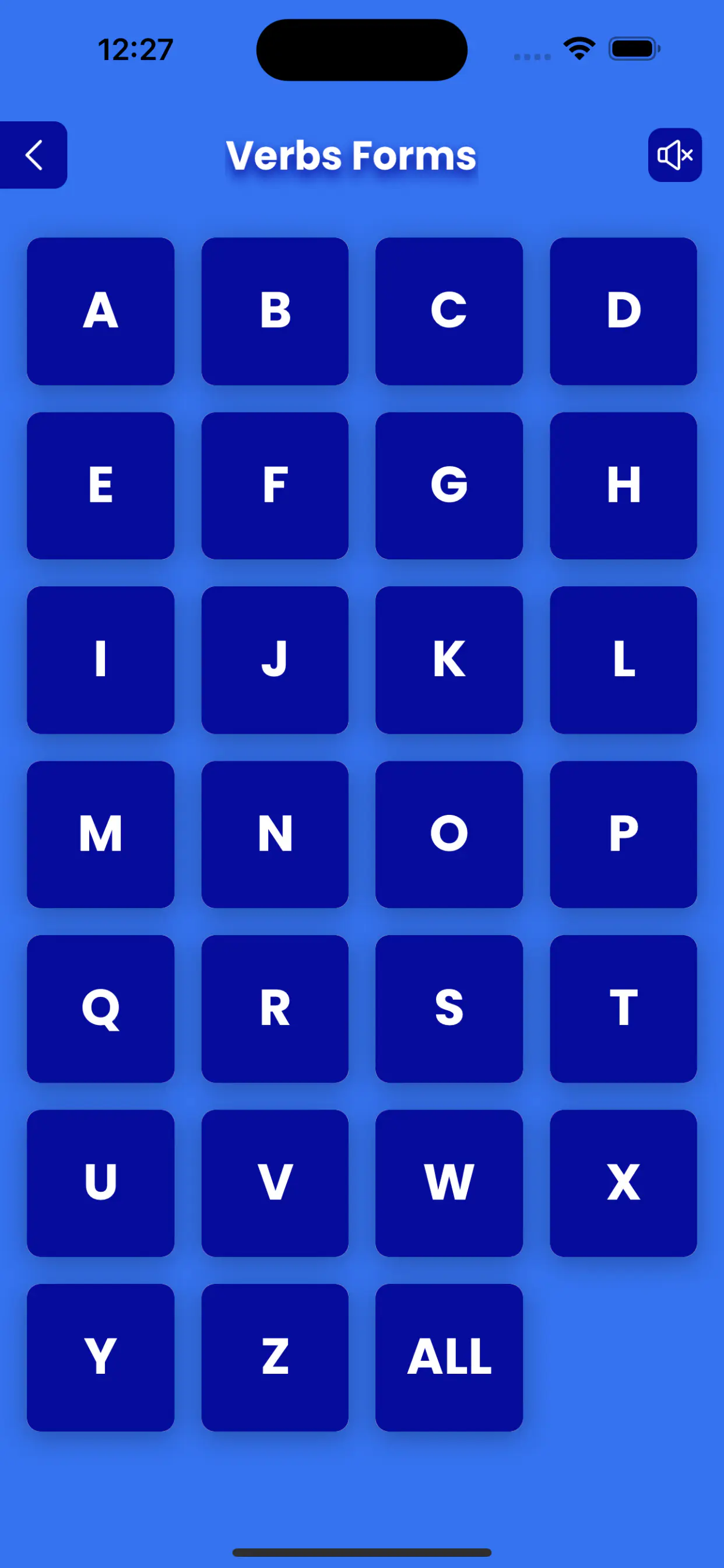Viewport: 724px width, 1568px height.
Task: Open verbs starting with O
Action: [x=449, y=835]
